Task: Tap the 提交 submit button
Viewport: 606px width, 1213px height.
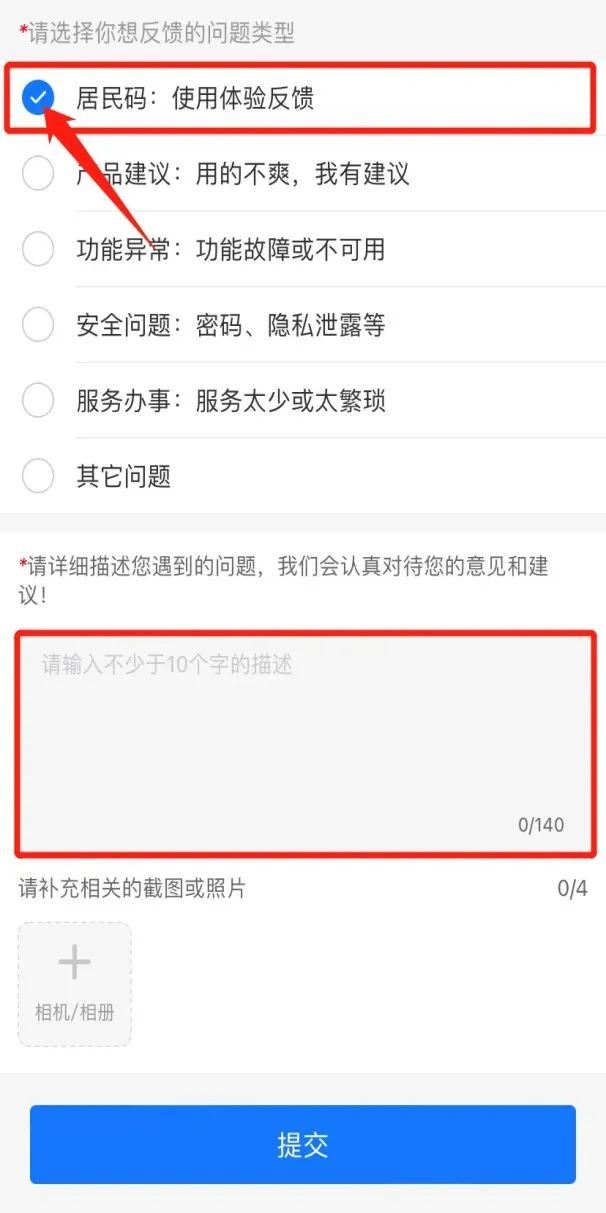Action: click(x=303, y=1144)
